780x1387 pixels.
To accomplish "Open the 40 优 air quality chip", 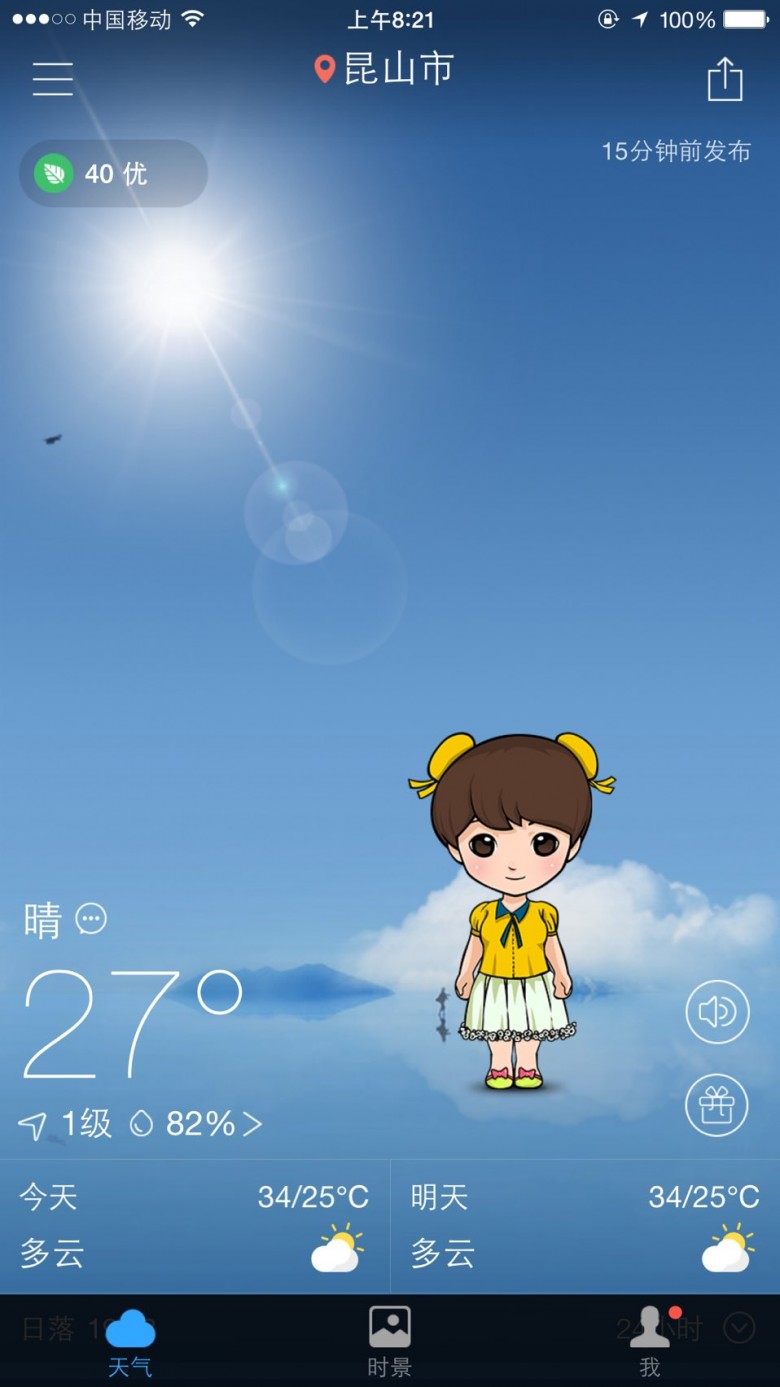I will [113, 173].
